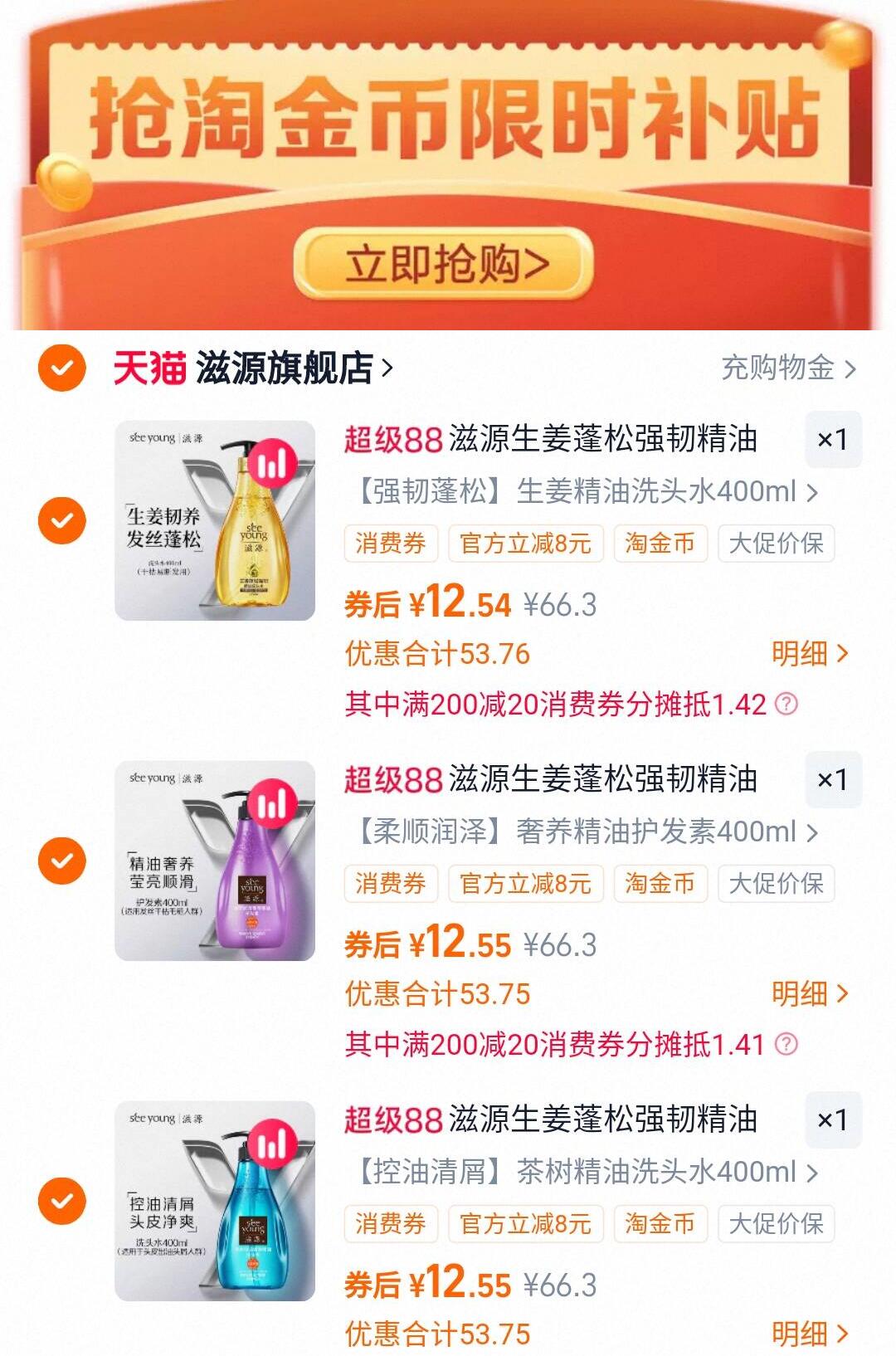Open 大促价保 tag on the conditioner item

(778, 885)
